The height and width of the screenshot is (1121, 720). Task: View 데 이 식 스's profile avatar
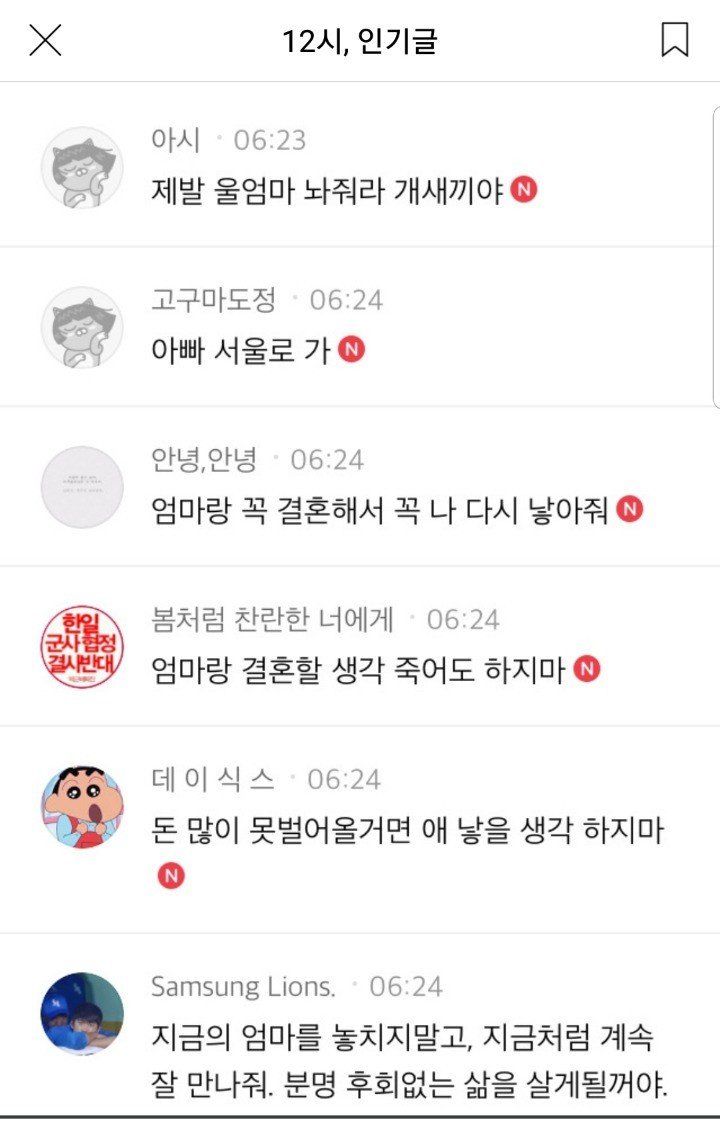click(x=82, y=807)
